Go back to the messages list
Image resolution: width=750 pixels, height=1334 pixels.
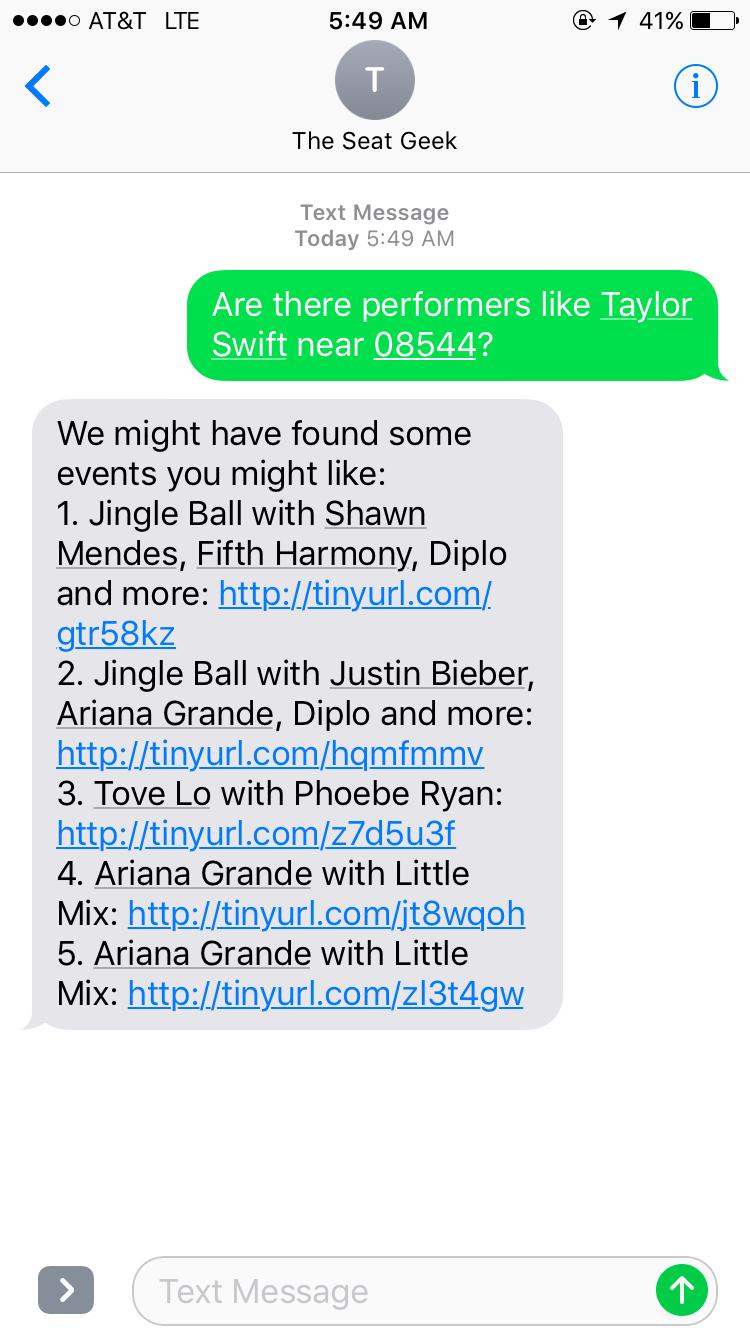click(x=38, y=87)
